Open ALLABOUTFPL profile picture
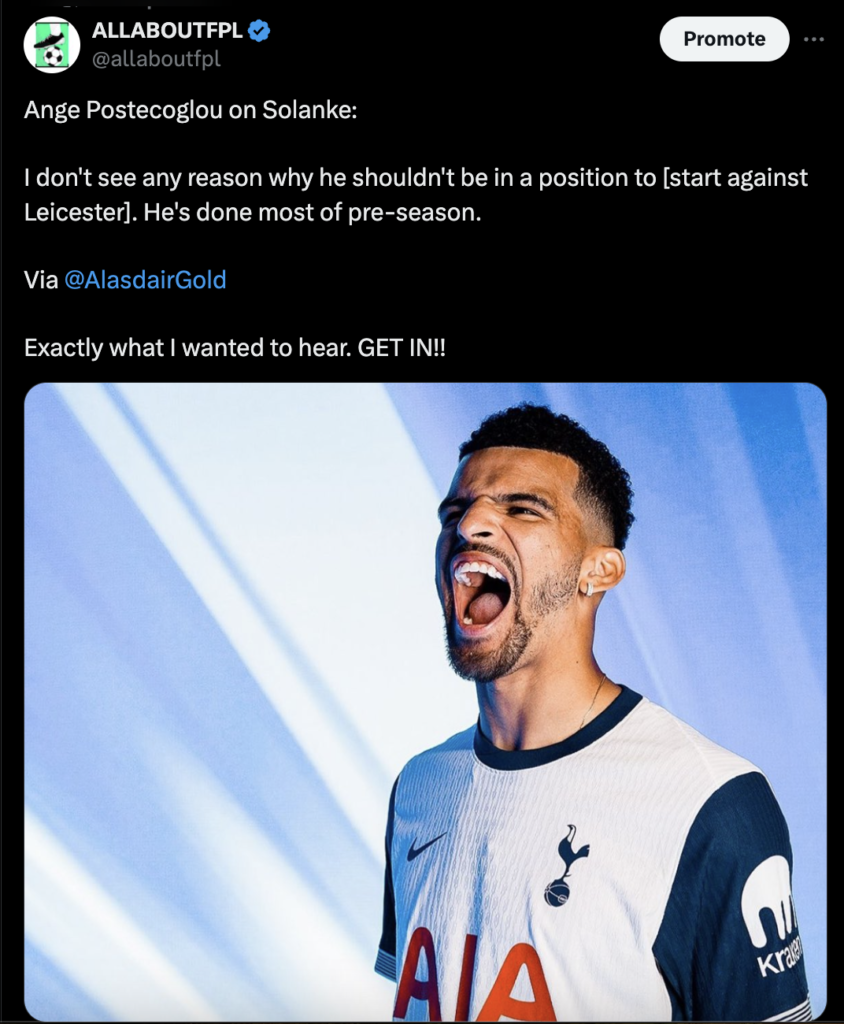The height and width of the screenshot is (1024, 844). click(52, 45)
